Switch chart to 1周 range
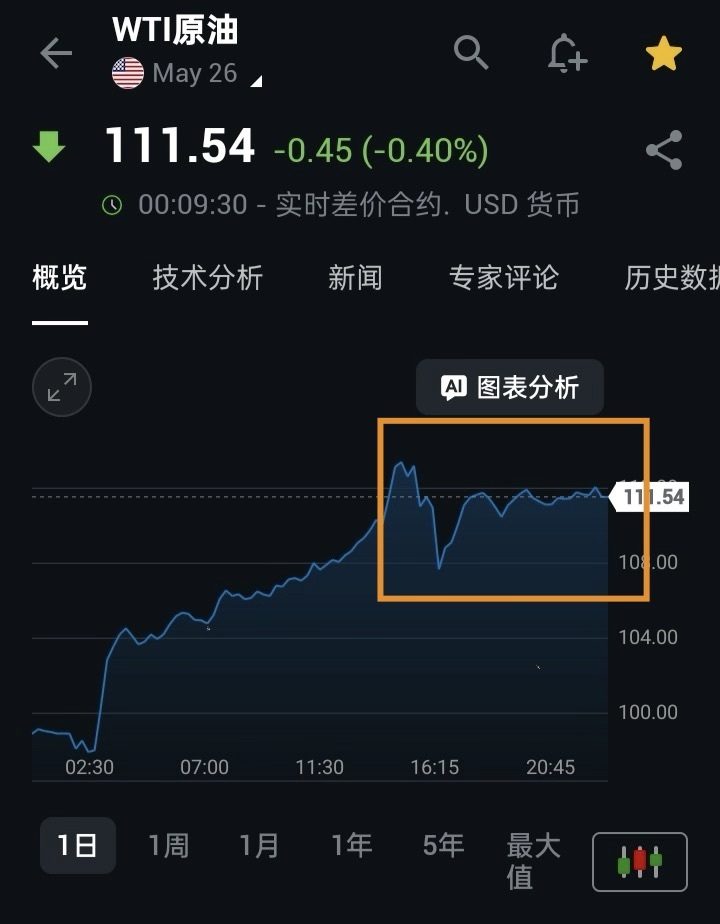Viewport: 720px width, 924px height. pyautogui.click(x=168, y=846)
